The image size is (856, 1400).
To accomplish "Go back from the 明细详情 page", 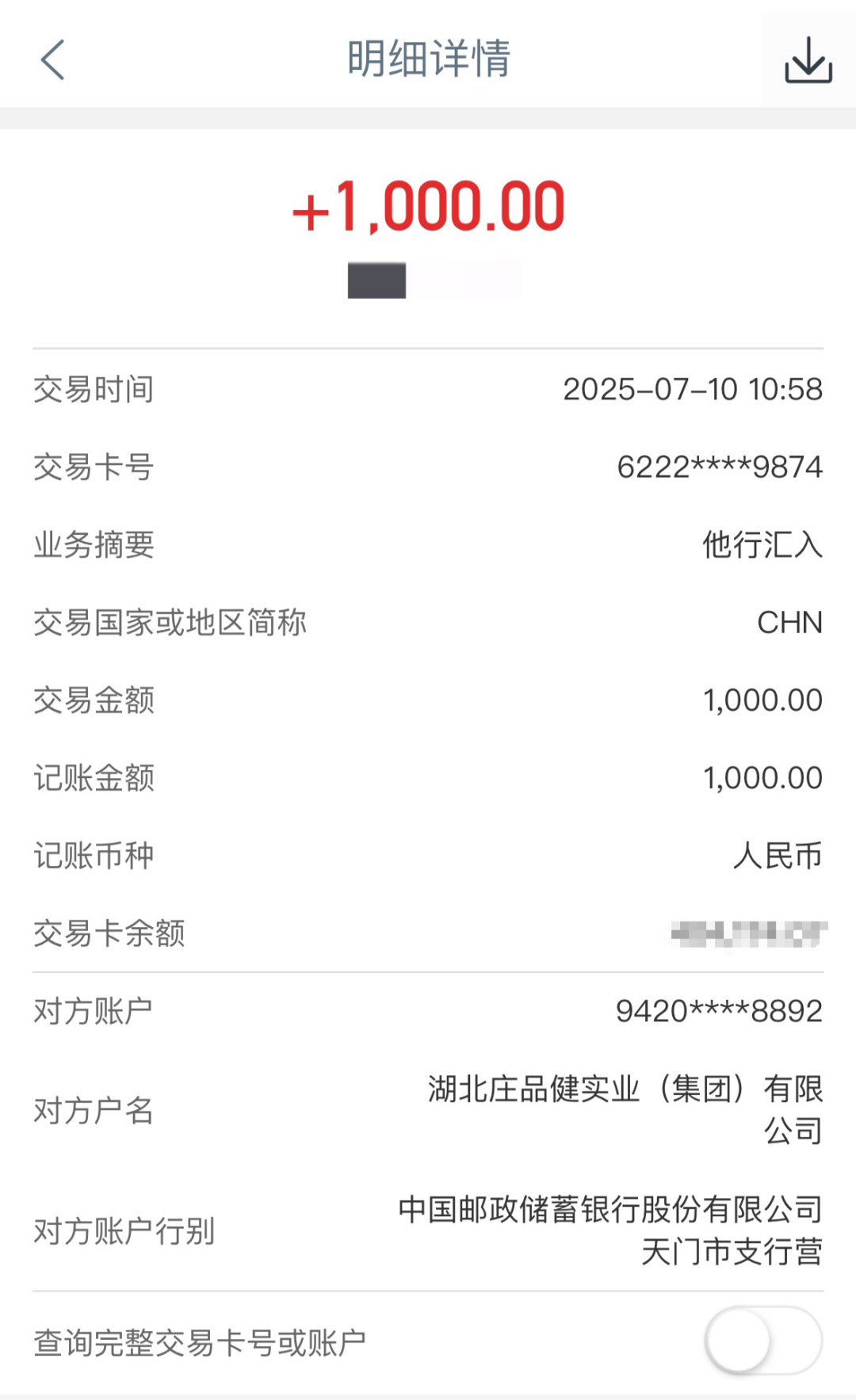I will [x=52, y=60].
